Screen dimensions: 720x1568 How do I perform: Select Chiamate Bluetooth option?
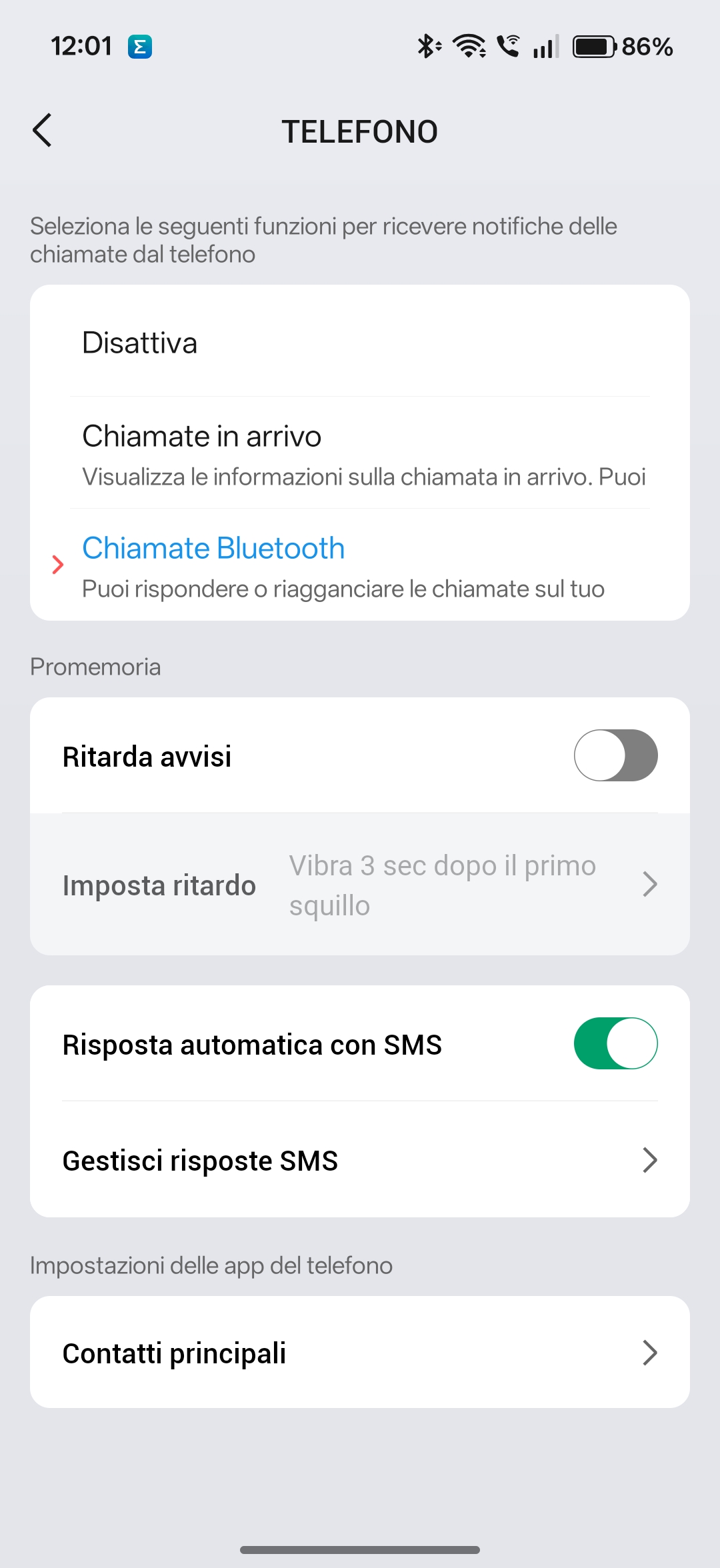tap(360, 565)
